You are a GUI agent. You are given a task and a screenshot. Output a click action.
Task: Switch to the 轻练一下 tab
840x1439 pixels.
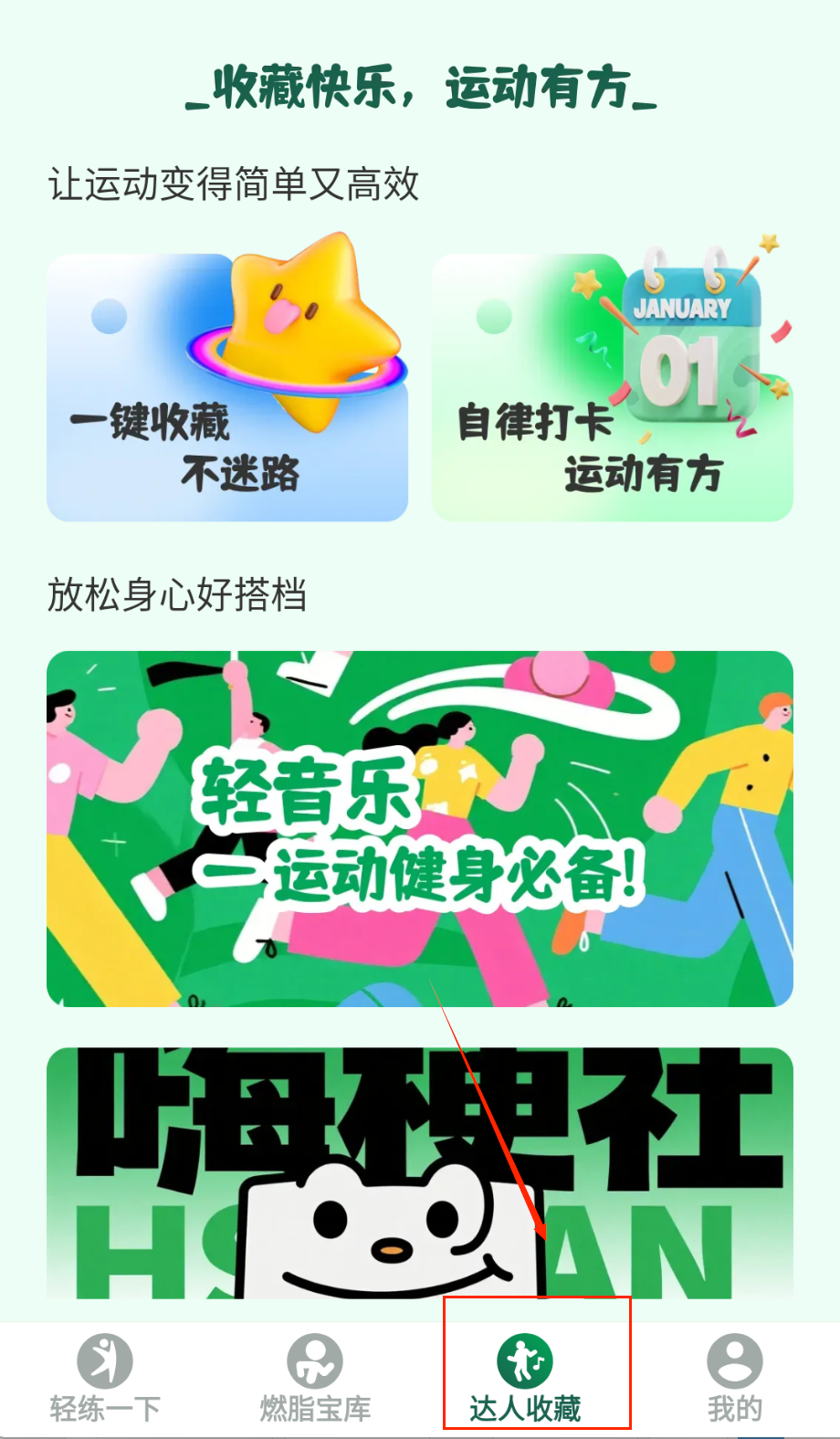pos(104,1378)
